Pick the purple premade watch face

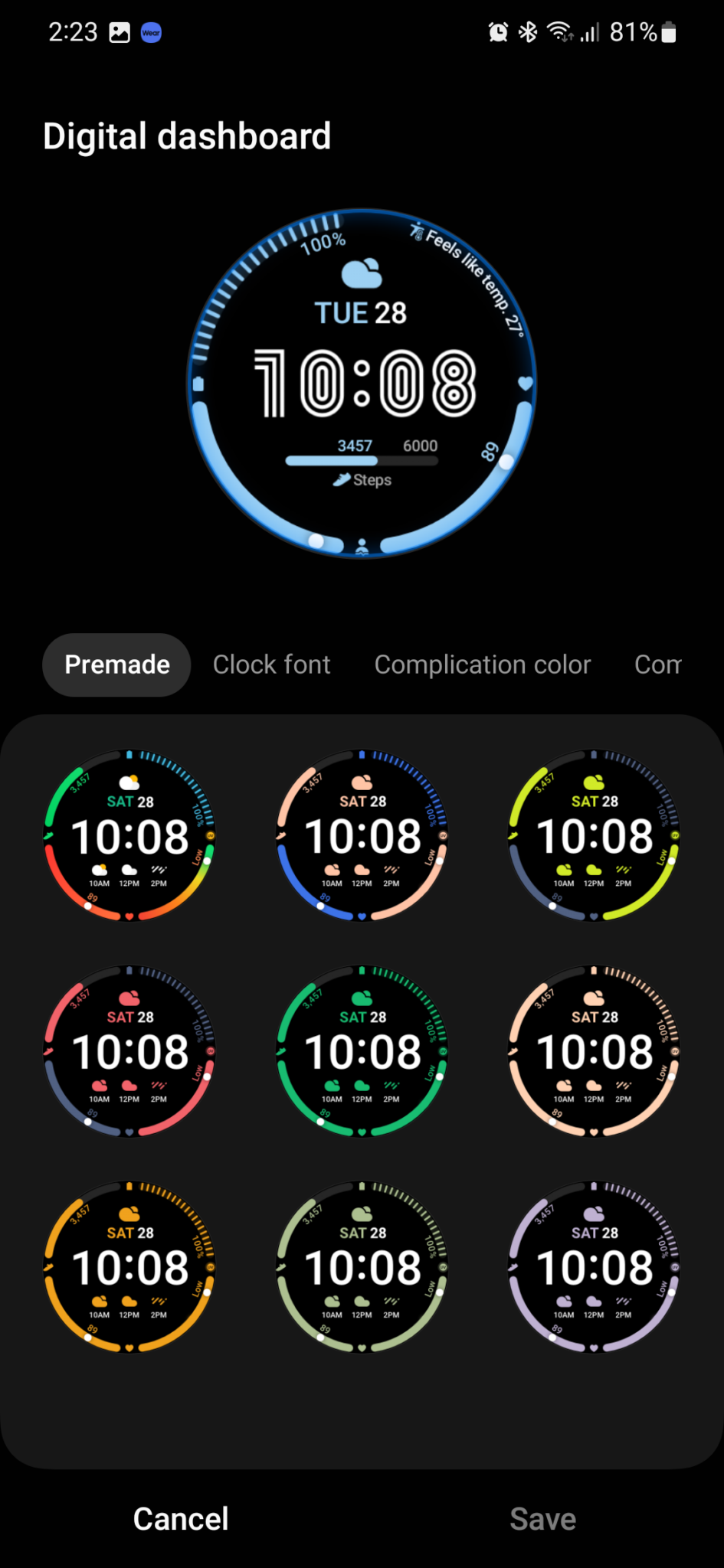pos(594,1265)
